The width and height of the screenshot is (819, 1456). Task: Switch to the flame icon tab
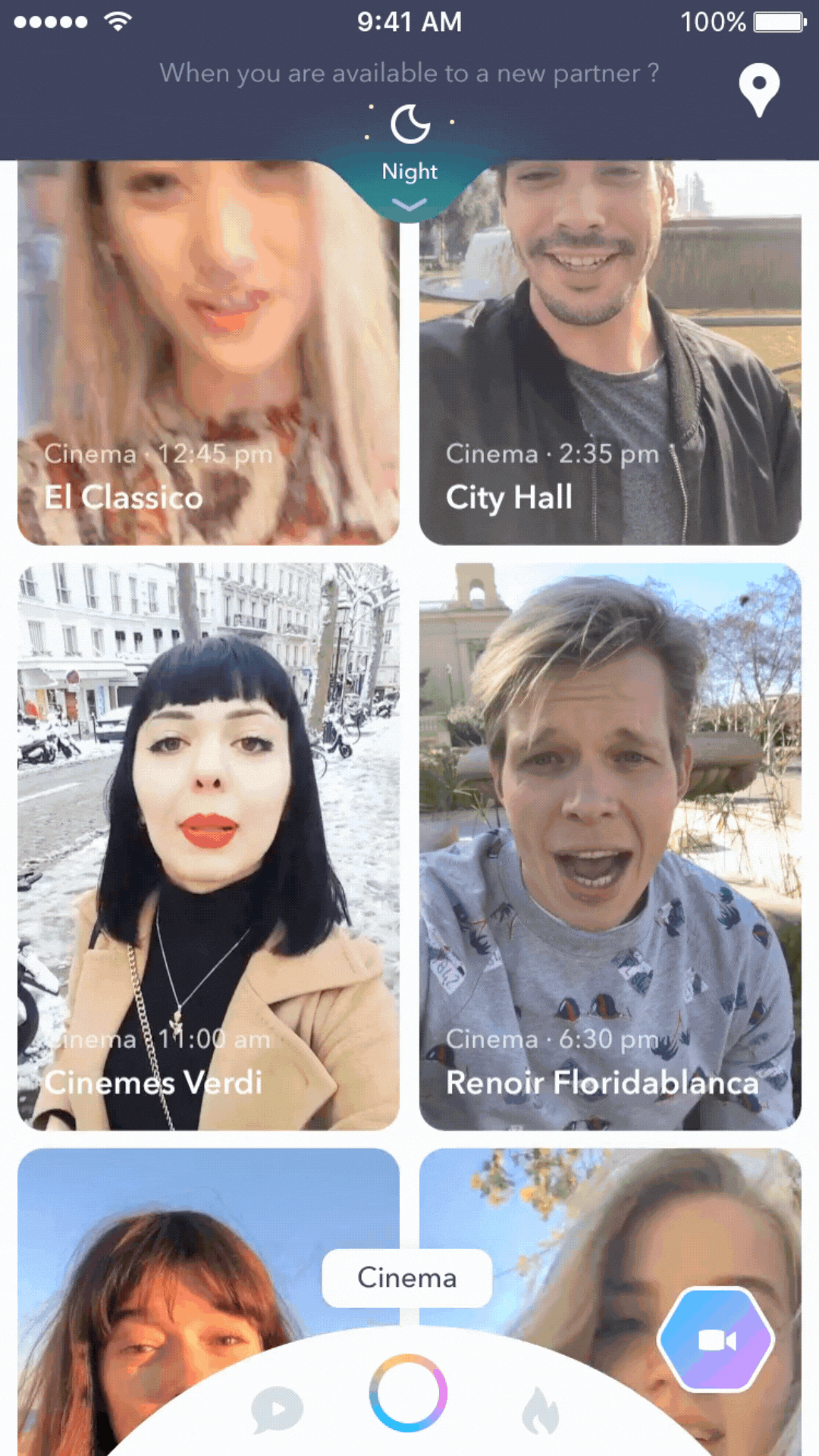click(x=540, y=1411)
